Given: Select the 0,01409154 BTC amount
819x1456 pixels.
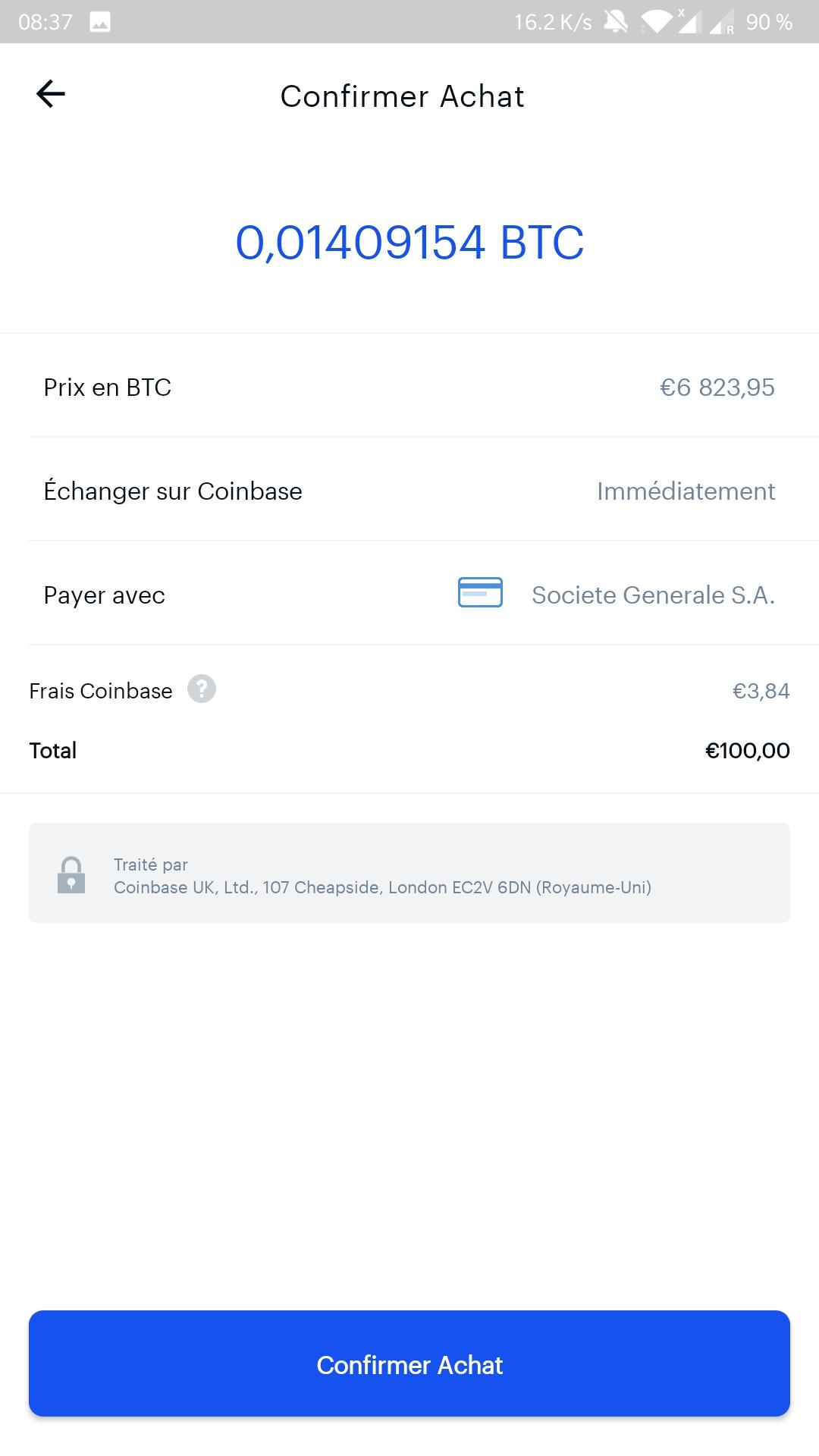Looking at the screenshot, I should pyautogui.click(x=409, y=243).
